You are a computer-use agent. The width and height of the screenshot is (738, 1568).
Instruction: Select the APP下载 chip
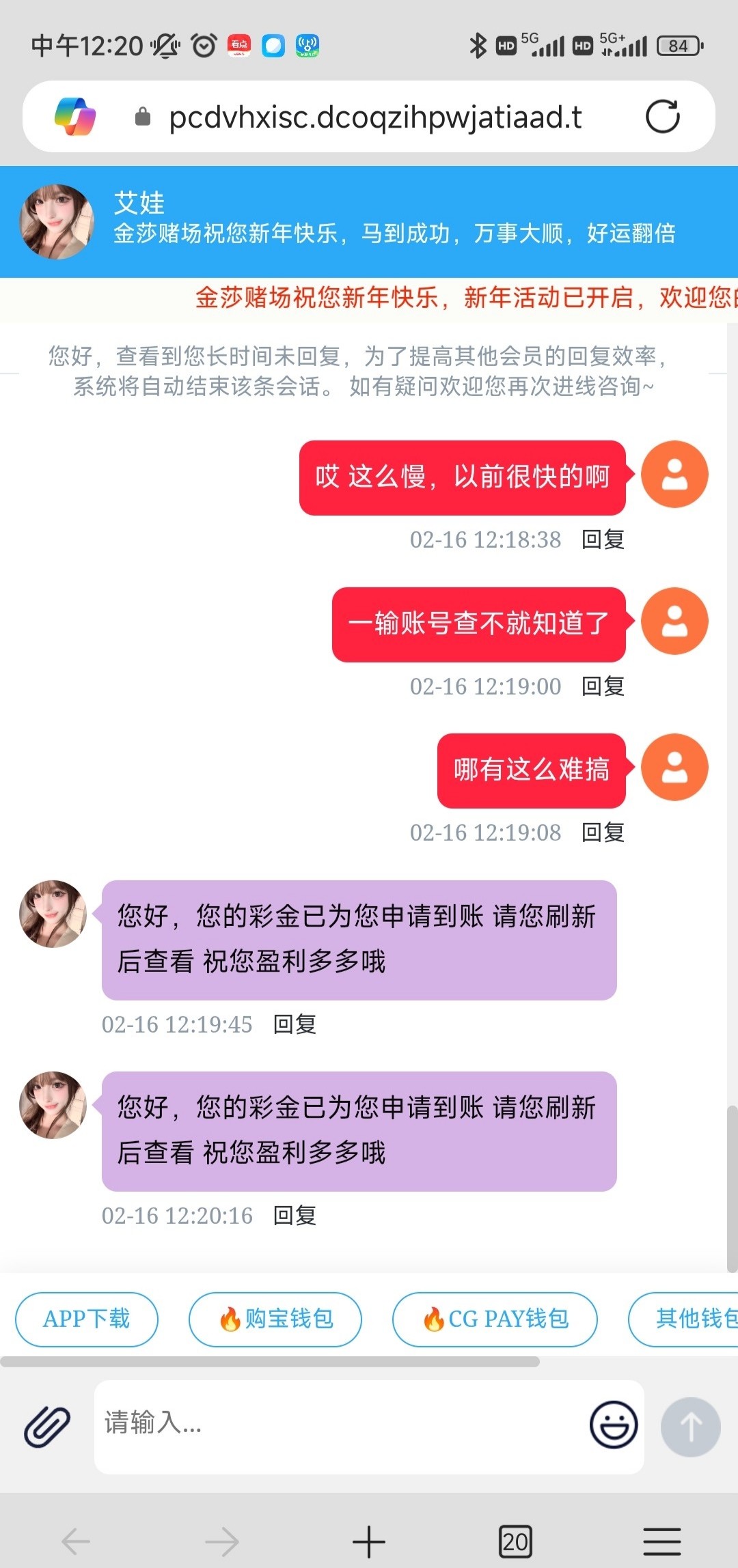click(x=87, y=1319)
